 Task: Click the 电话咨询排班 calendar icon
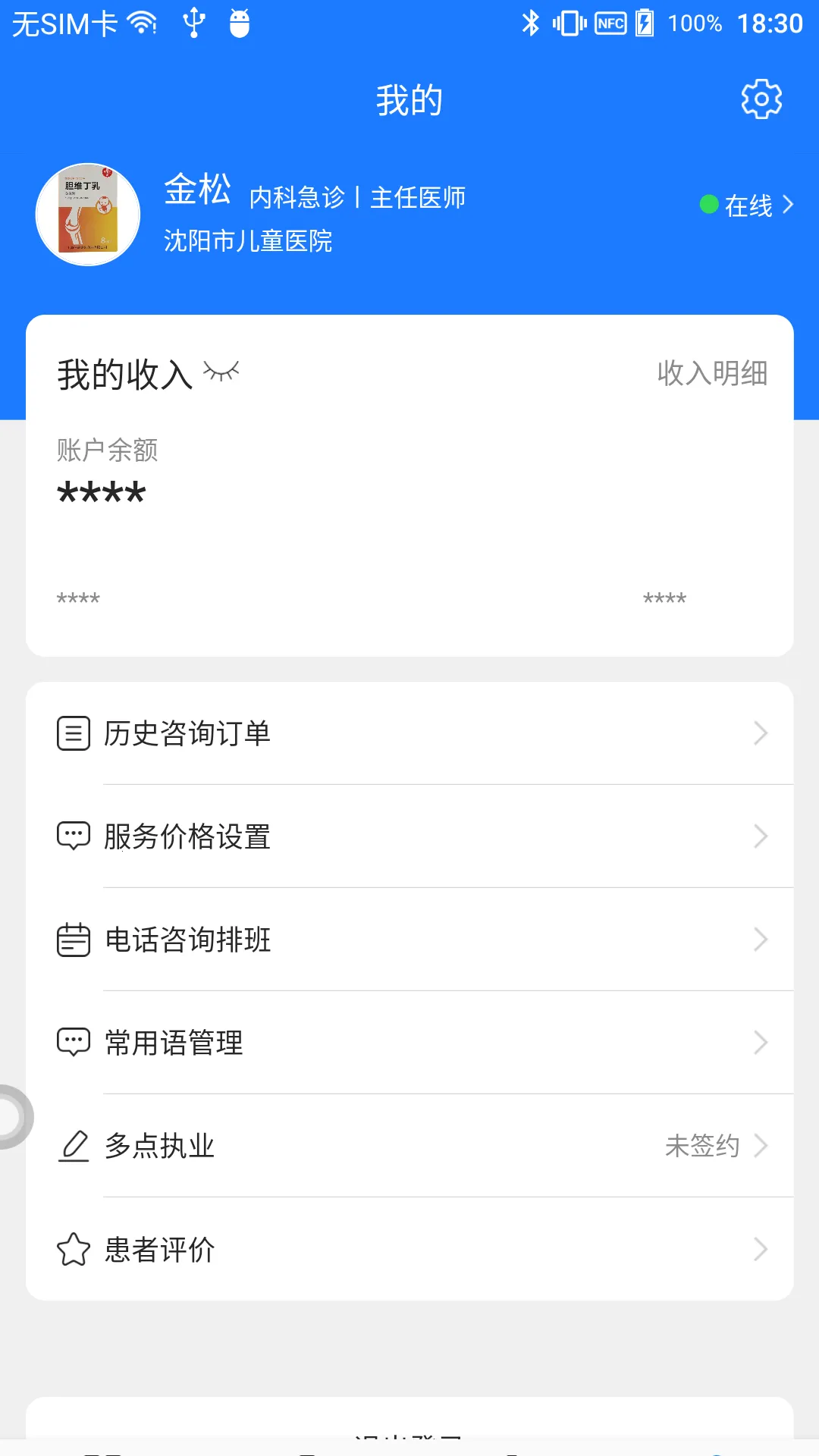coord(73,940)
